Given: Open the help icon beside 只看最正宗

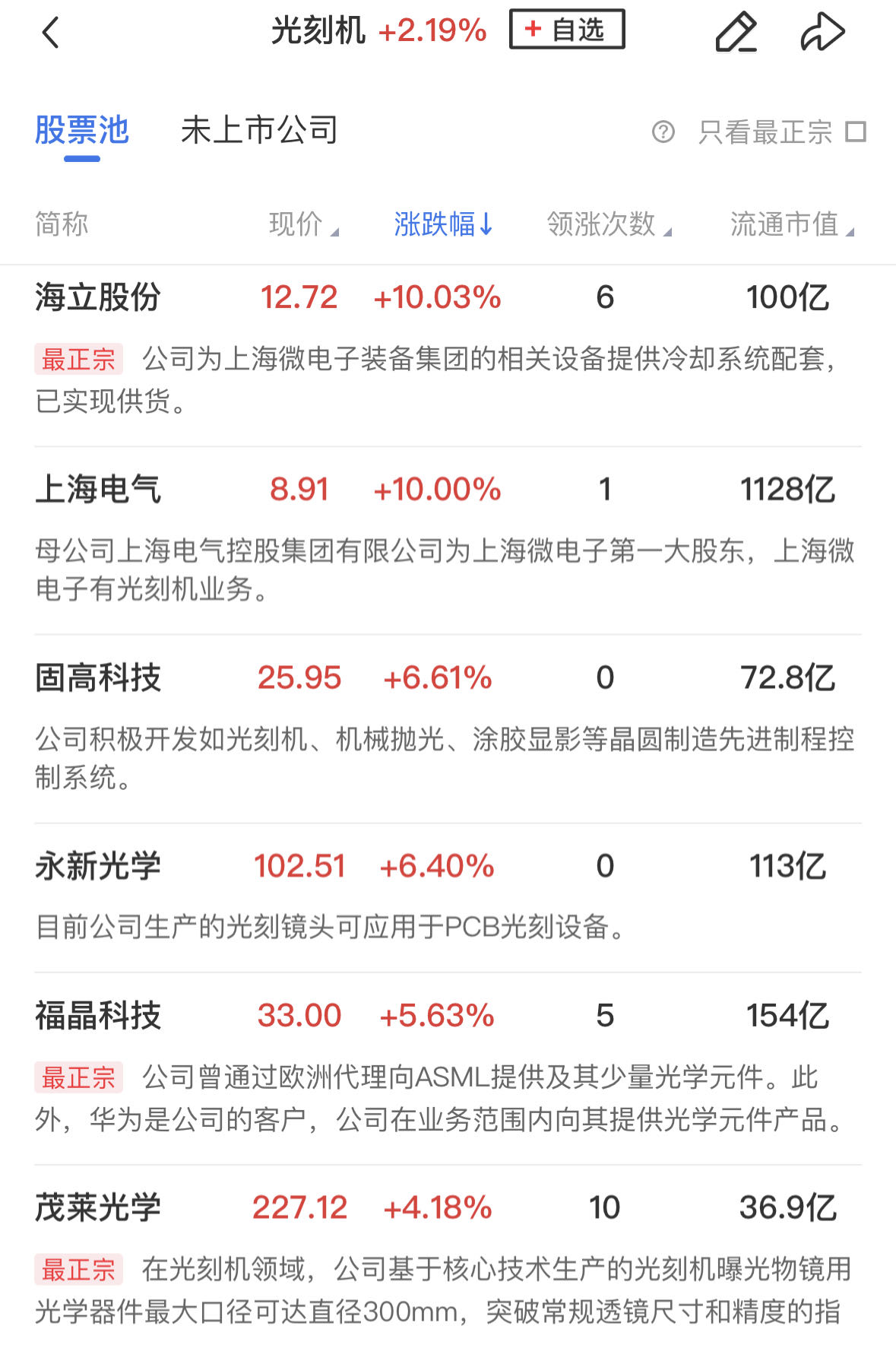Looking at the screenshot, I should point(663,132).
